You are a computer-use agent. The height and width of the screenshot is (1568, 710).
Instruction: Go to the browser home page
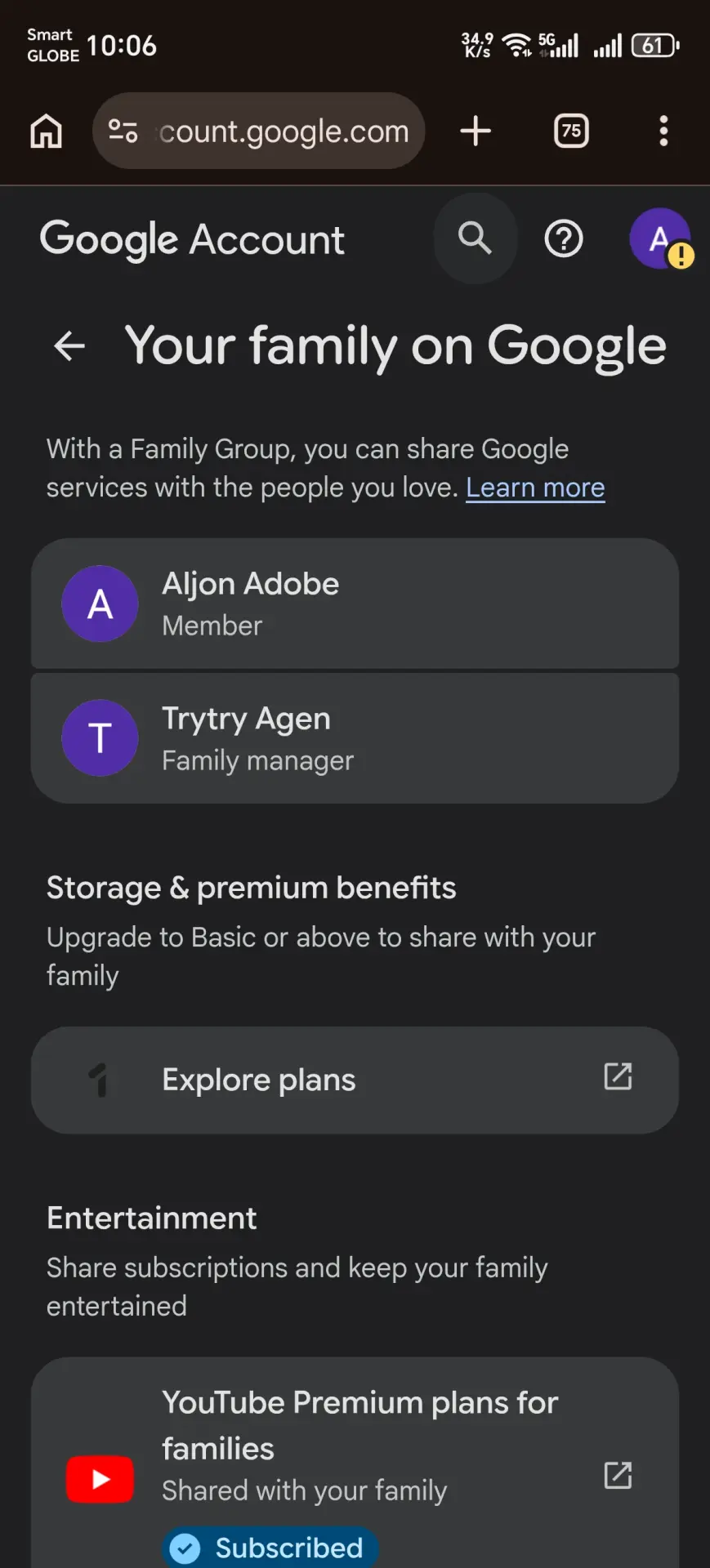47,131
